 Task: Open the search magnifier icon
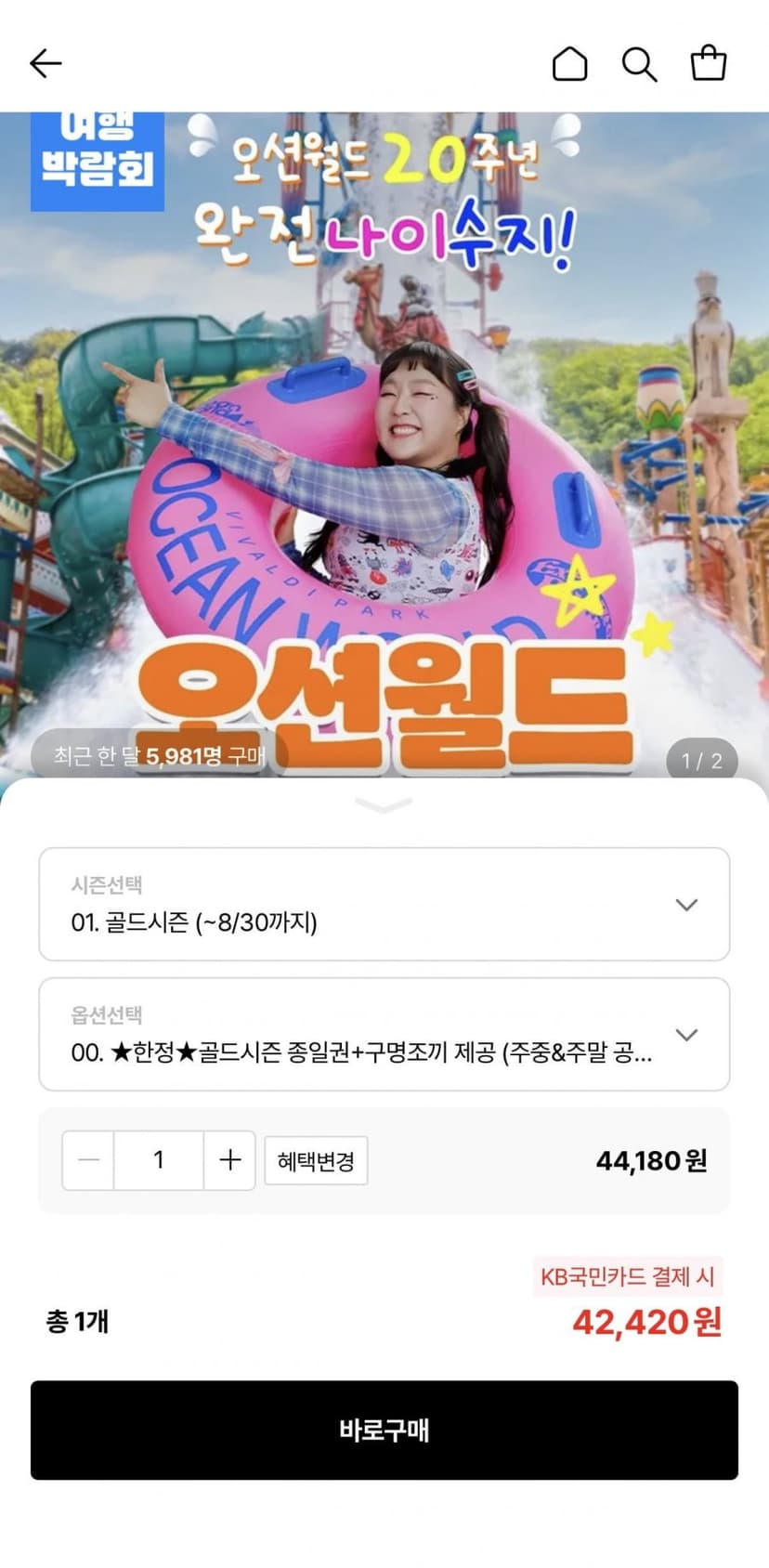click(639, 64)
